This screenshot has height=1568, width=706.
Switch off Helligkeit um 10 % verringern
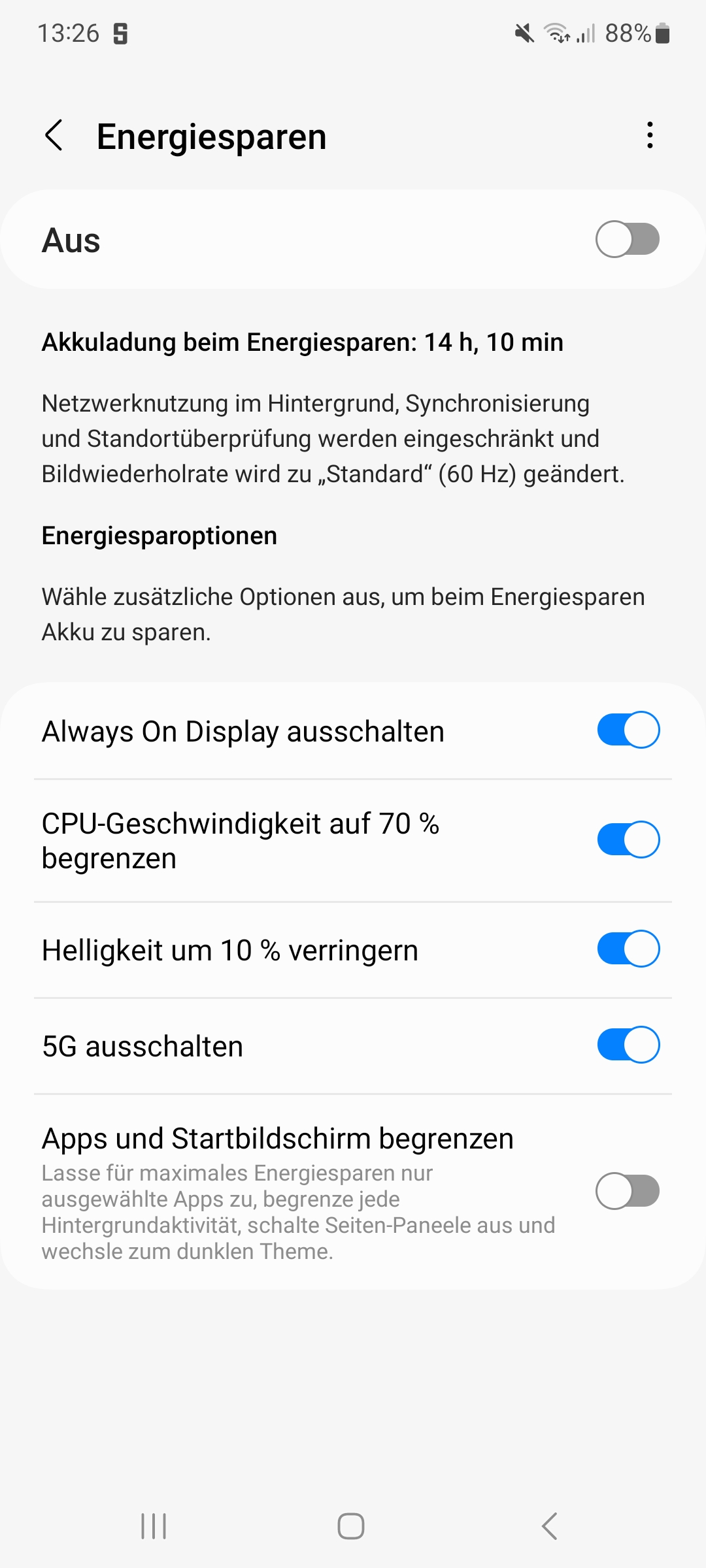628,949
